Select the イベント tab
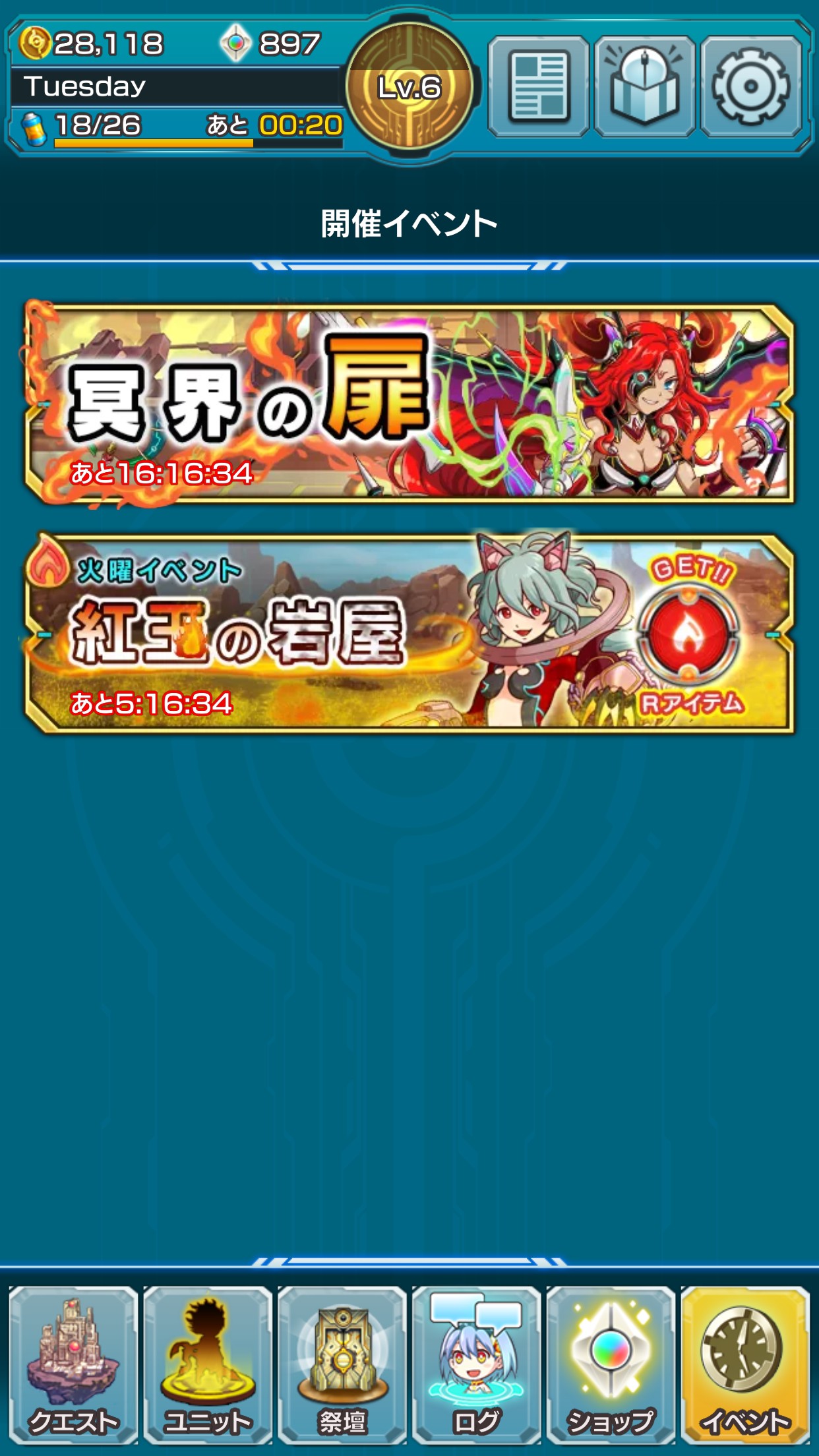The image size is (819, 1456). (745, 1365)
